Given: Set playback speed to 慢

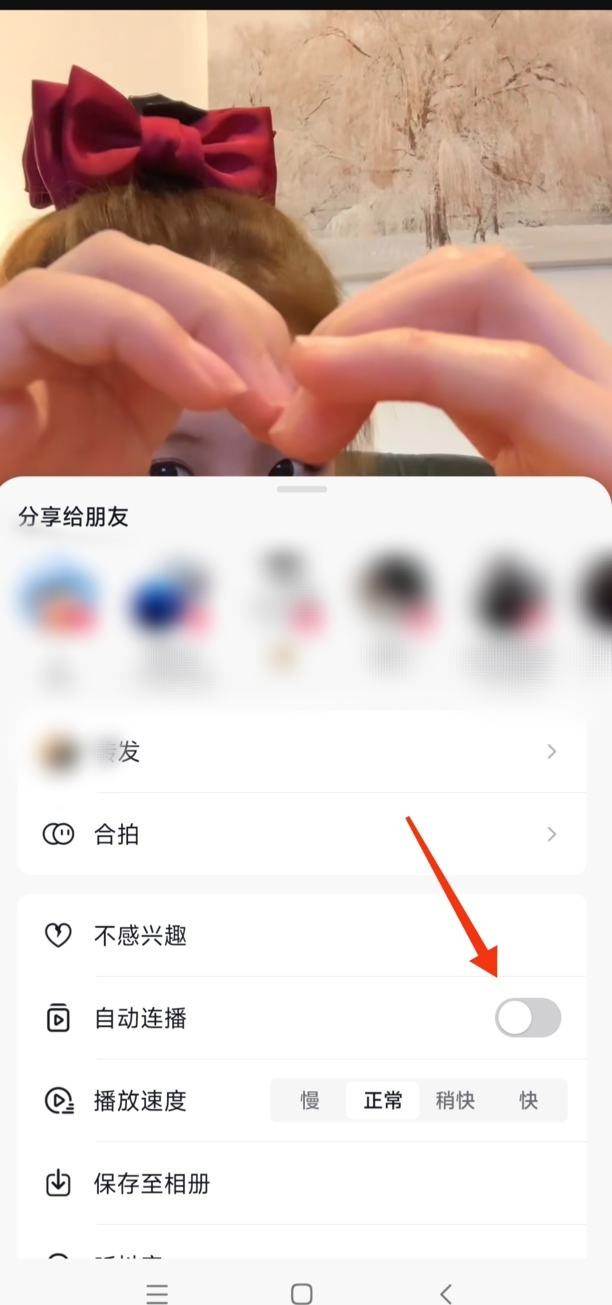Looking at the screenshot, I should 310,1101.
